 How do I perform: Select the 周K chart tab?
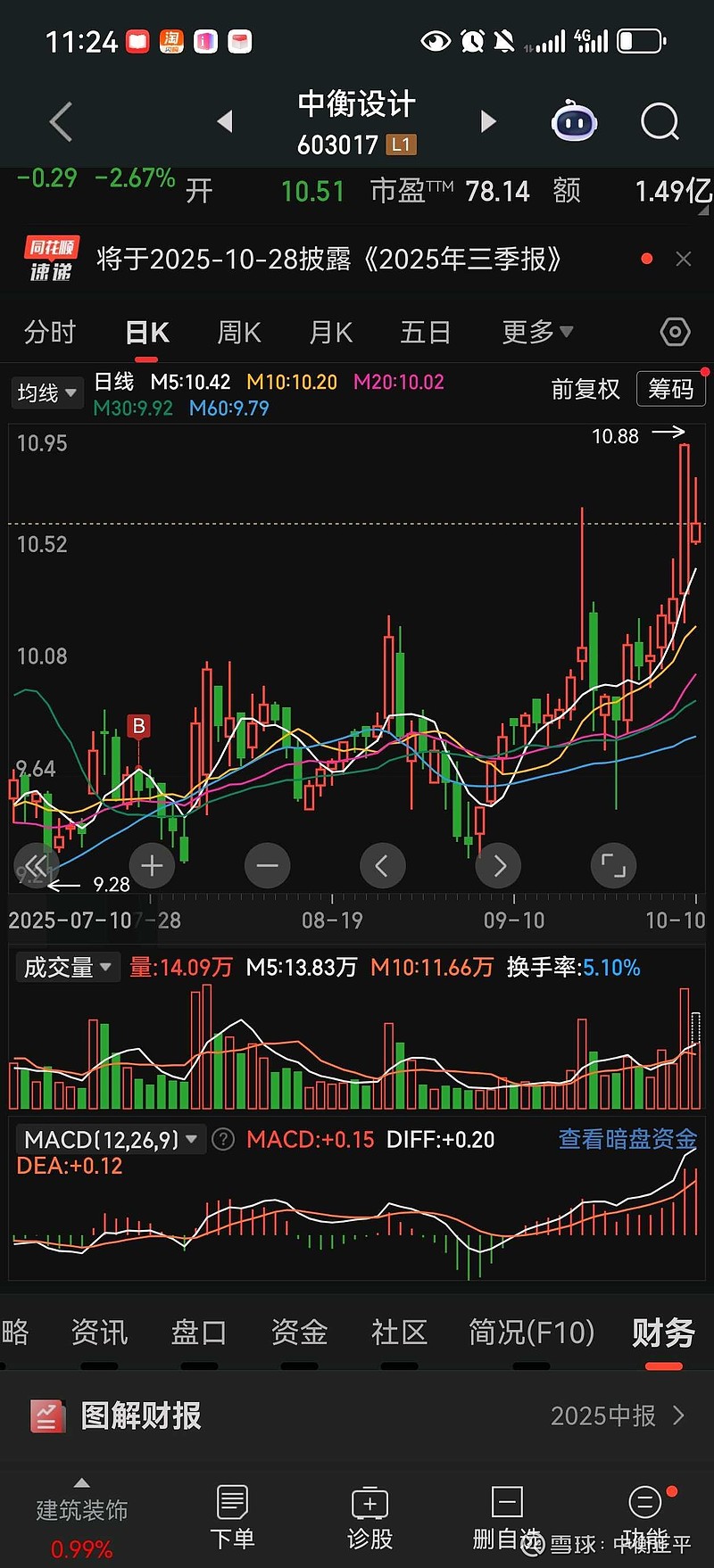click(239, 333)
